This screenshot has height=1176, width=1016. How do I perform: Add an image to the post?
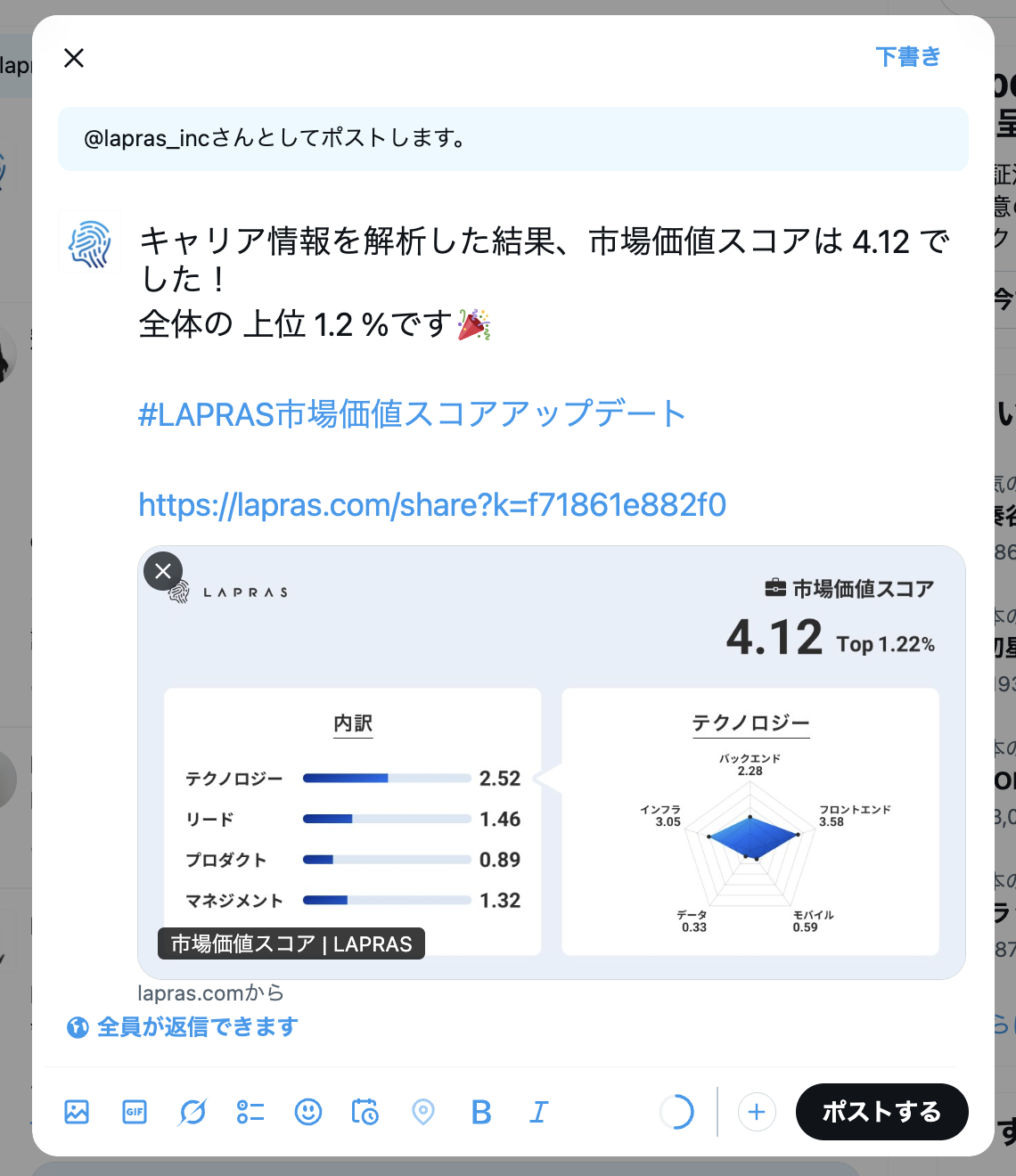(x=77, y=1112)
